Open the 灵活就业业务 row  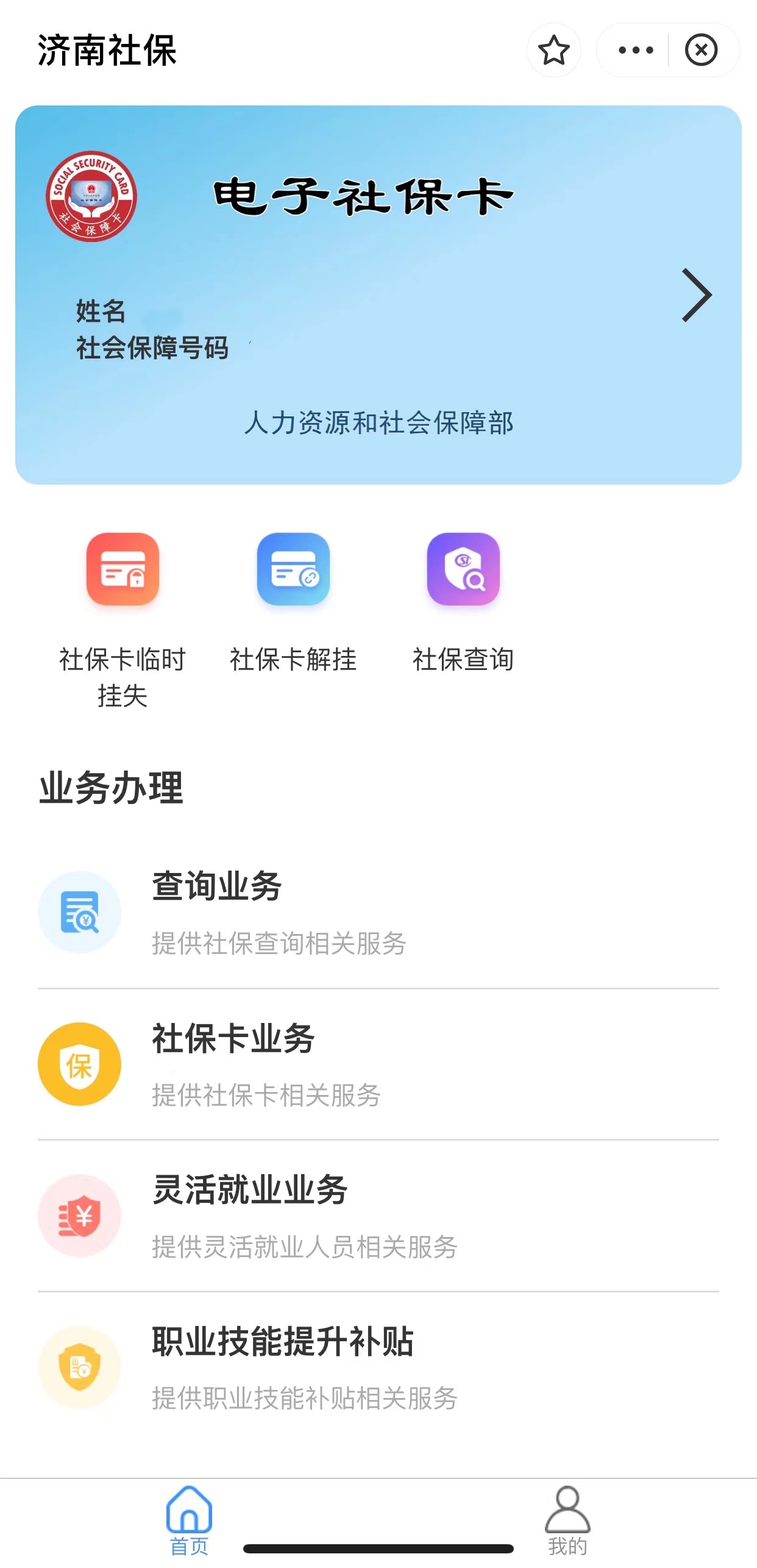coord(378,1216)
